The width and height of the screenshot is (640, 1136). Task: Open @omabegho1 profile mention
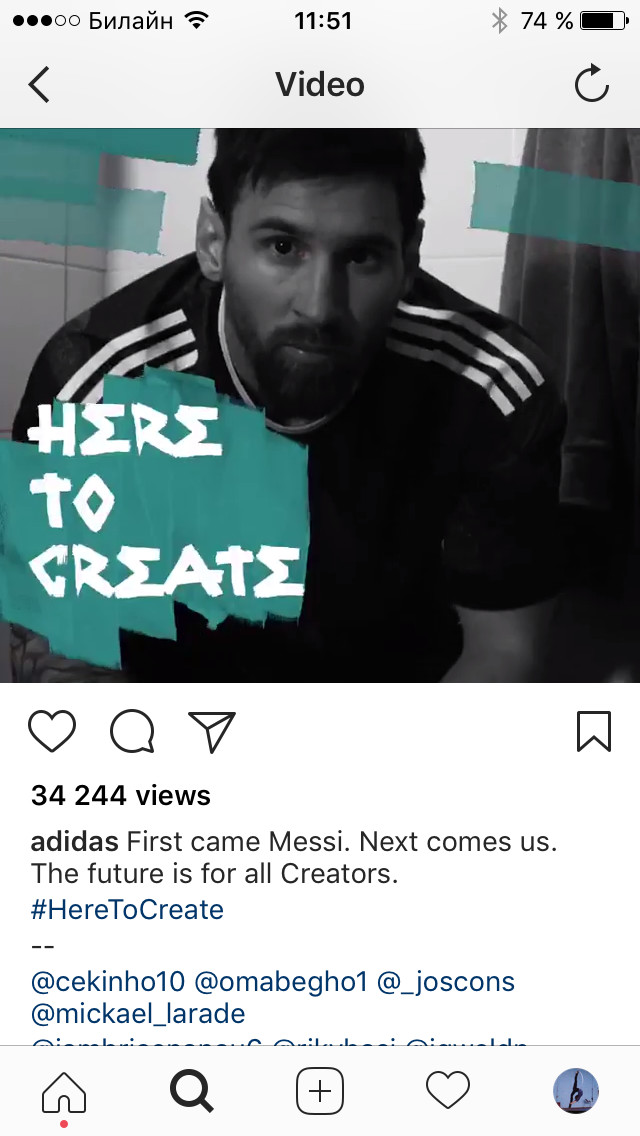(x=281, y=981)
